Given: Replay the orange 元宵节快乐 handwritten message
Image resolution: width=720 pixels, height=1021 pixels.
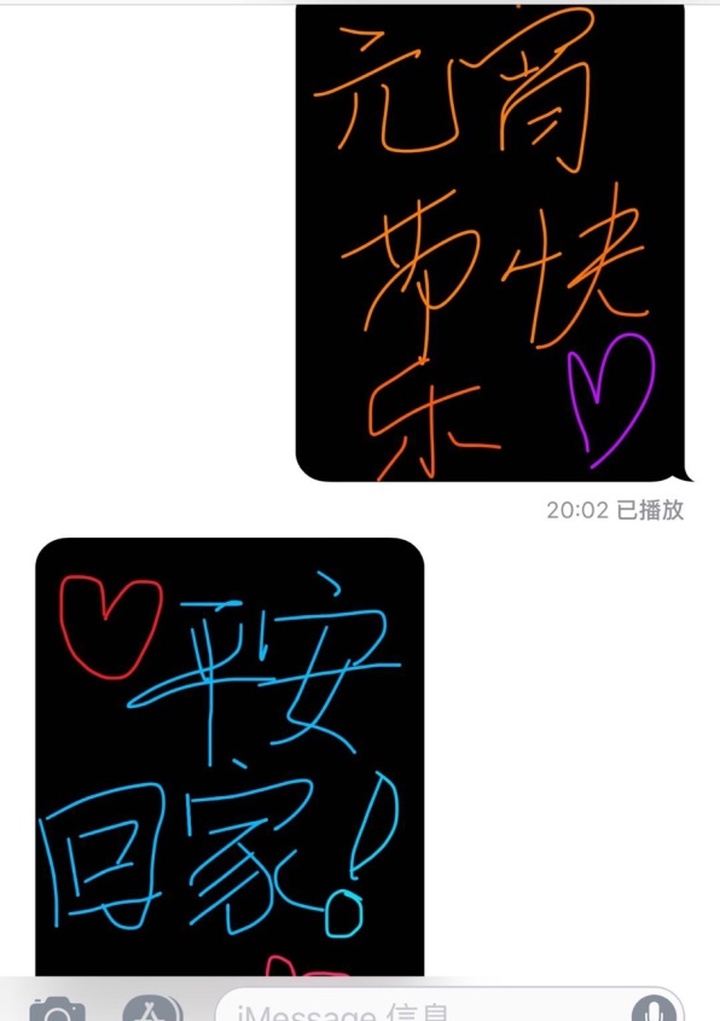Looking at the screenshot, I should [490, 240].
